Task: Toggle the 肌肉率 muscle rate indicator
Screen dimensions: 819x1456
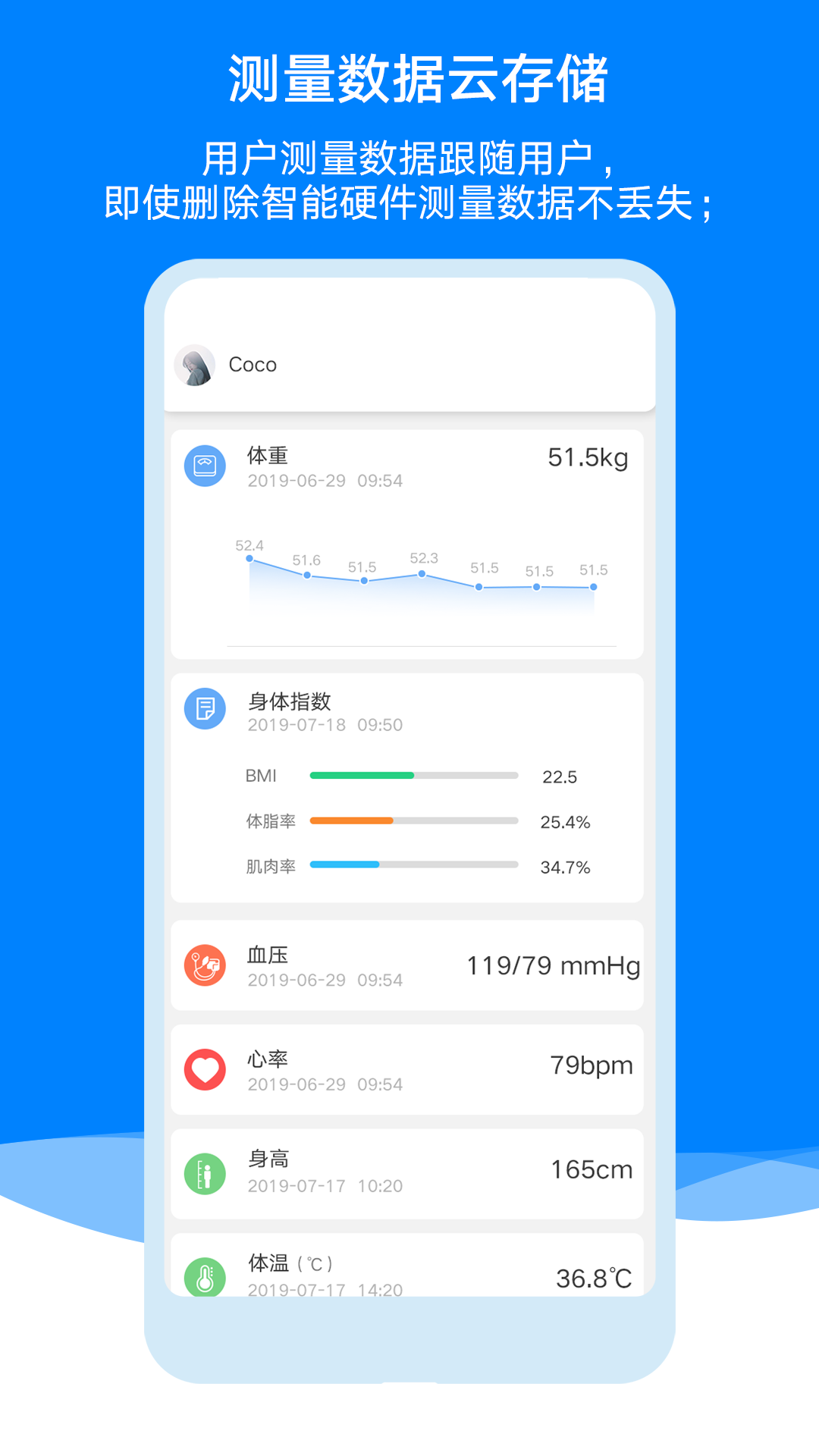Action: tap(413, 864)
